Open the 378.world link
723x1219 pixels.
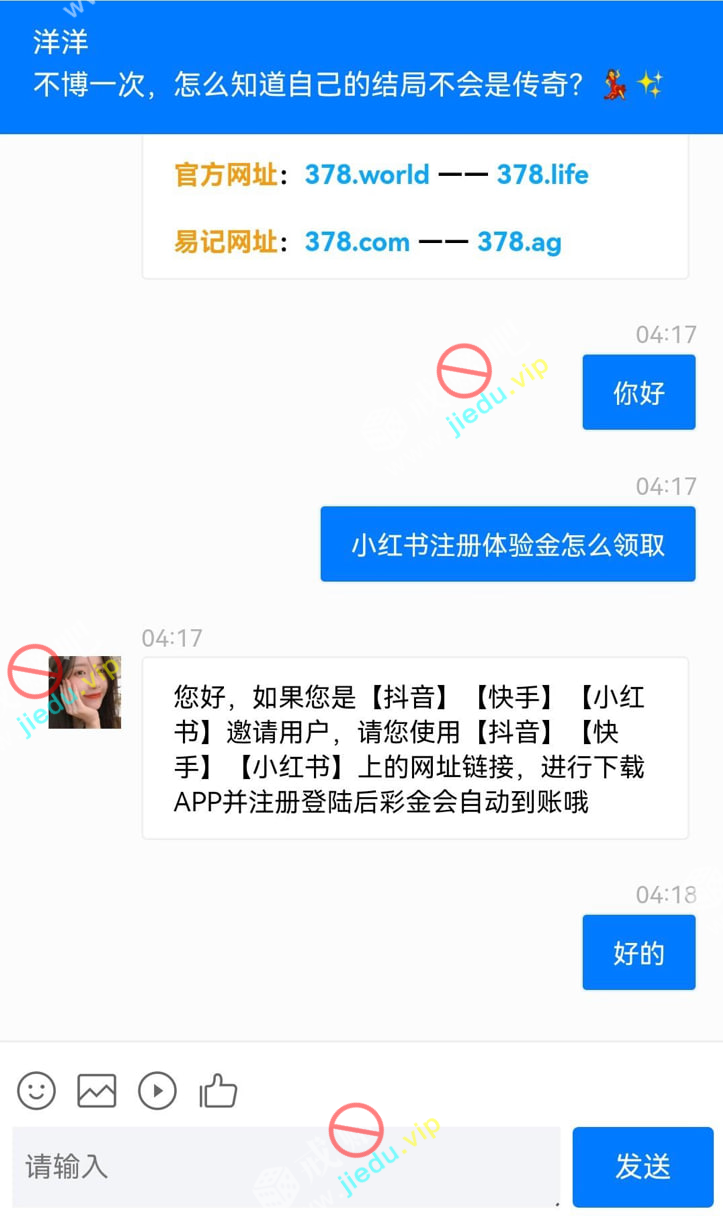click(x=367, y=175)
